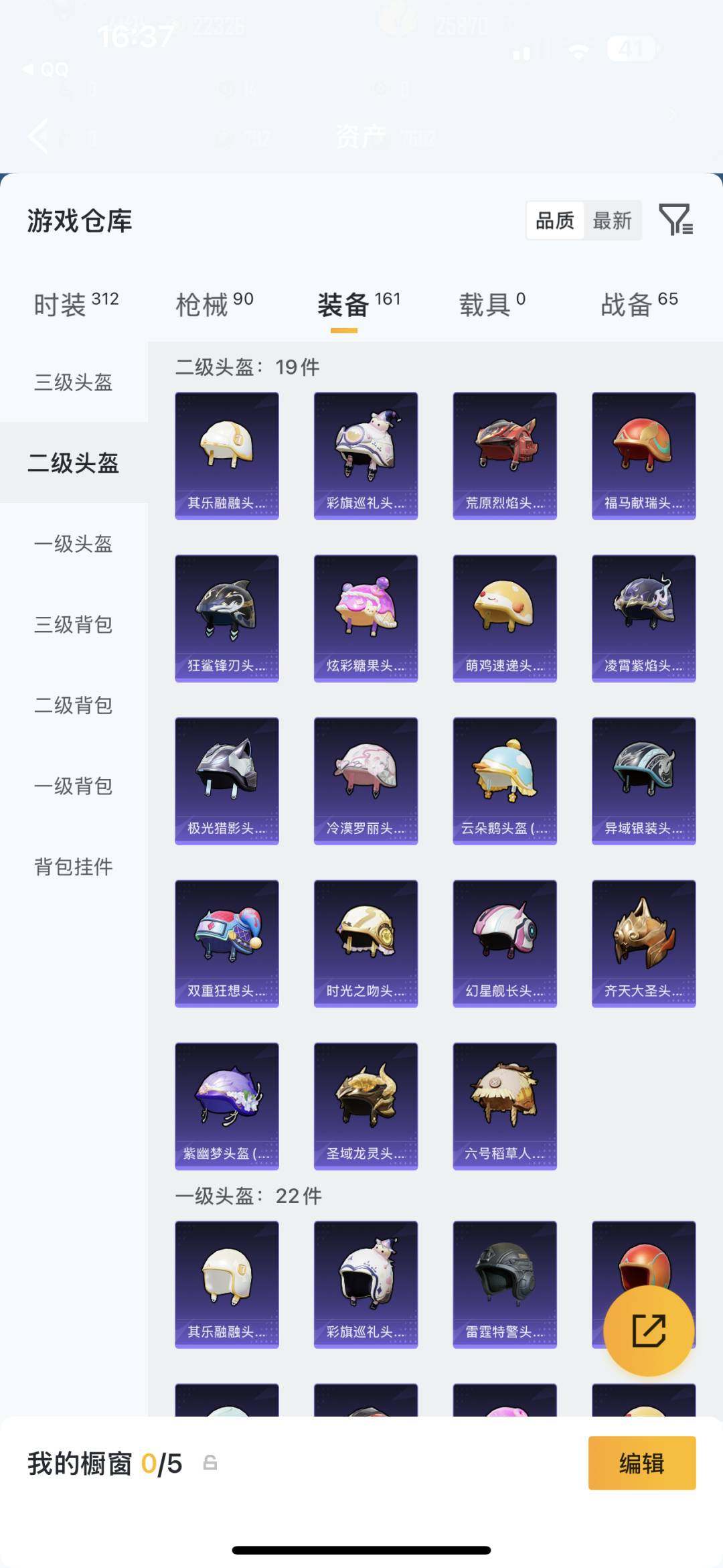
Task: Open the filter funnel icon
Action: point(676,220)
